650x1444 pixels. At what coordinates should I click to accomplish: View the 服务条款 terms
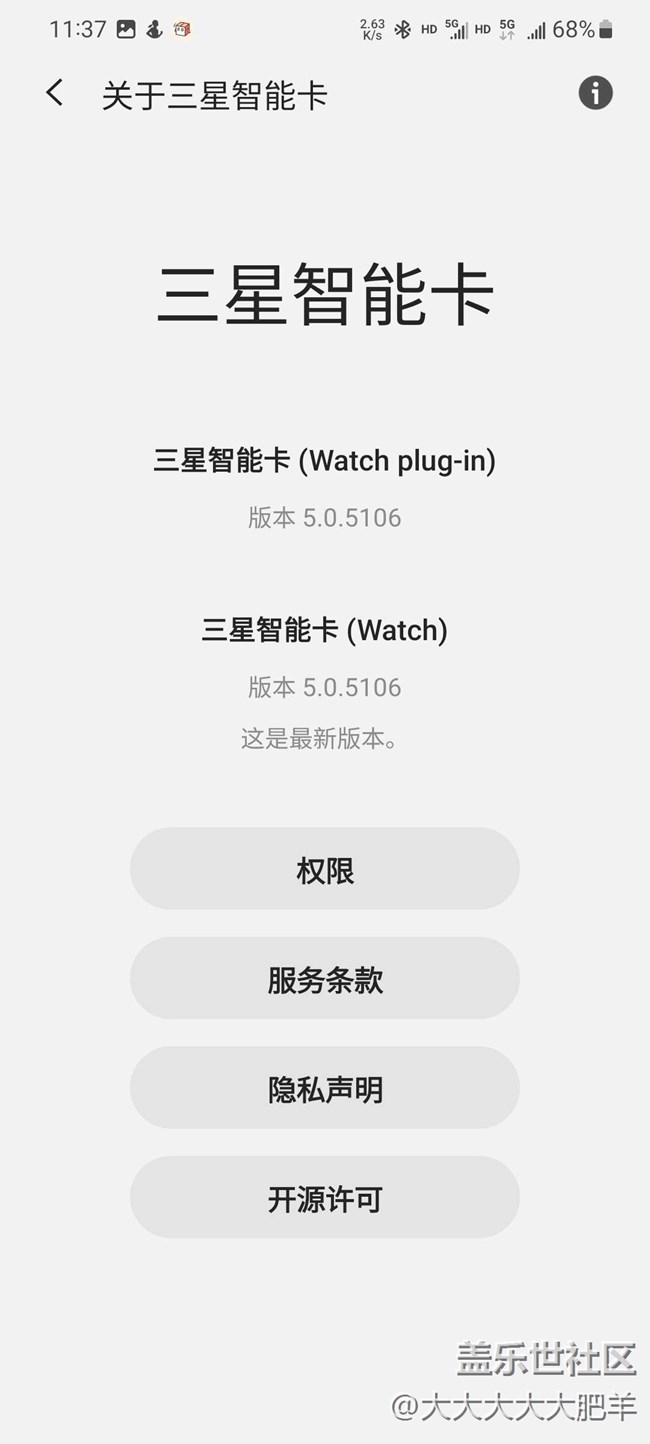click(325, 979)
